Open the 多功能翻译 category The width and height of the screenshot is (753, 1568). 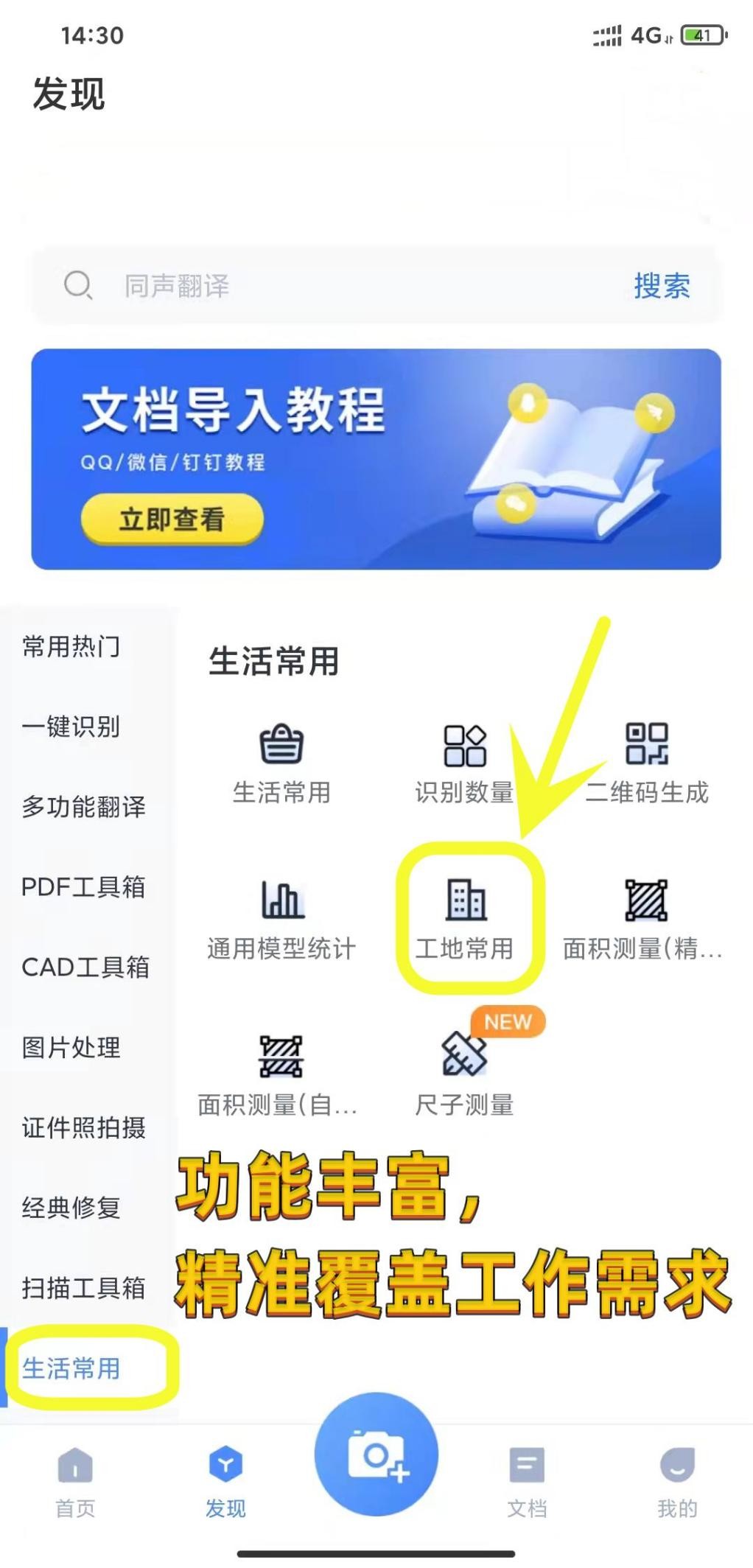tap(83, 807)
